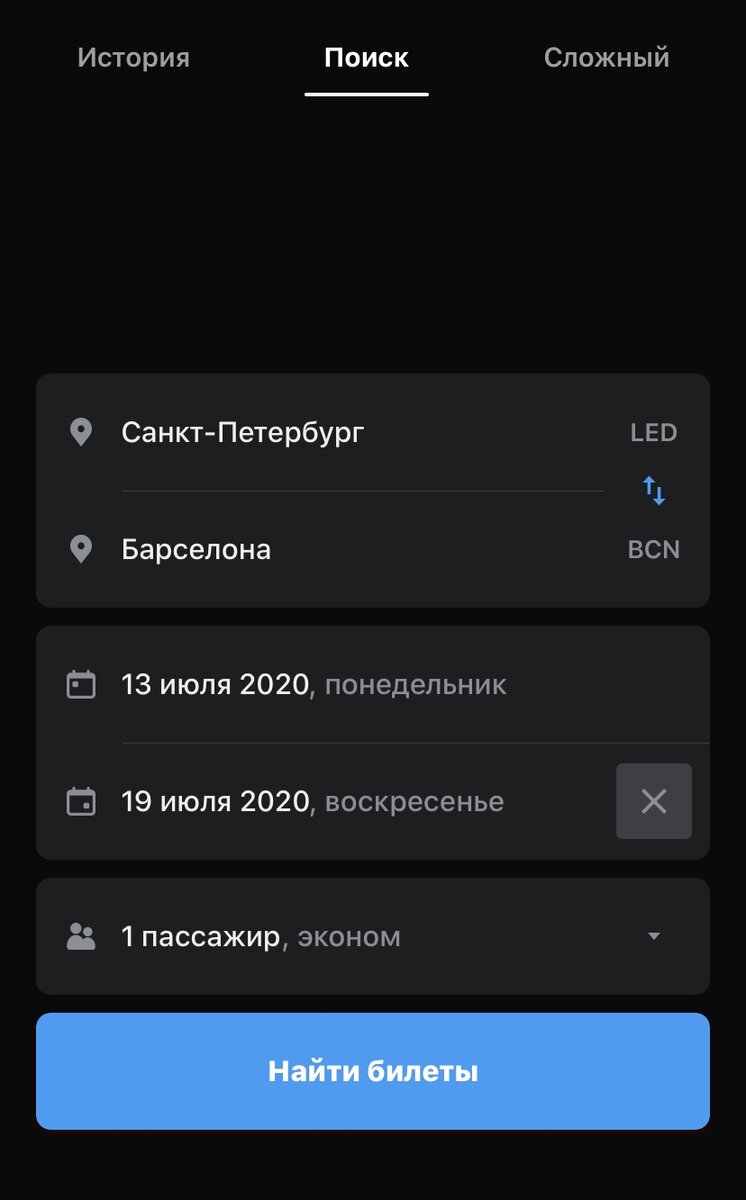
Task: Tap the location pin beside Санкт-Петербург
Action: (81, 432)
